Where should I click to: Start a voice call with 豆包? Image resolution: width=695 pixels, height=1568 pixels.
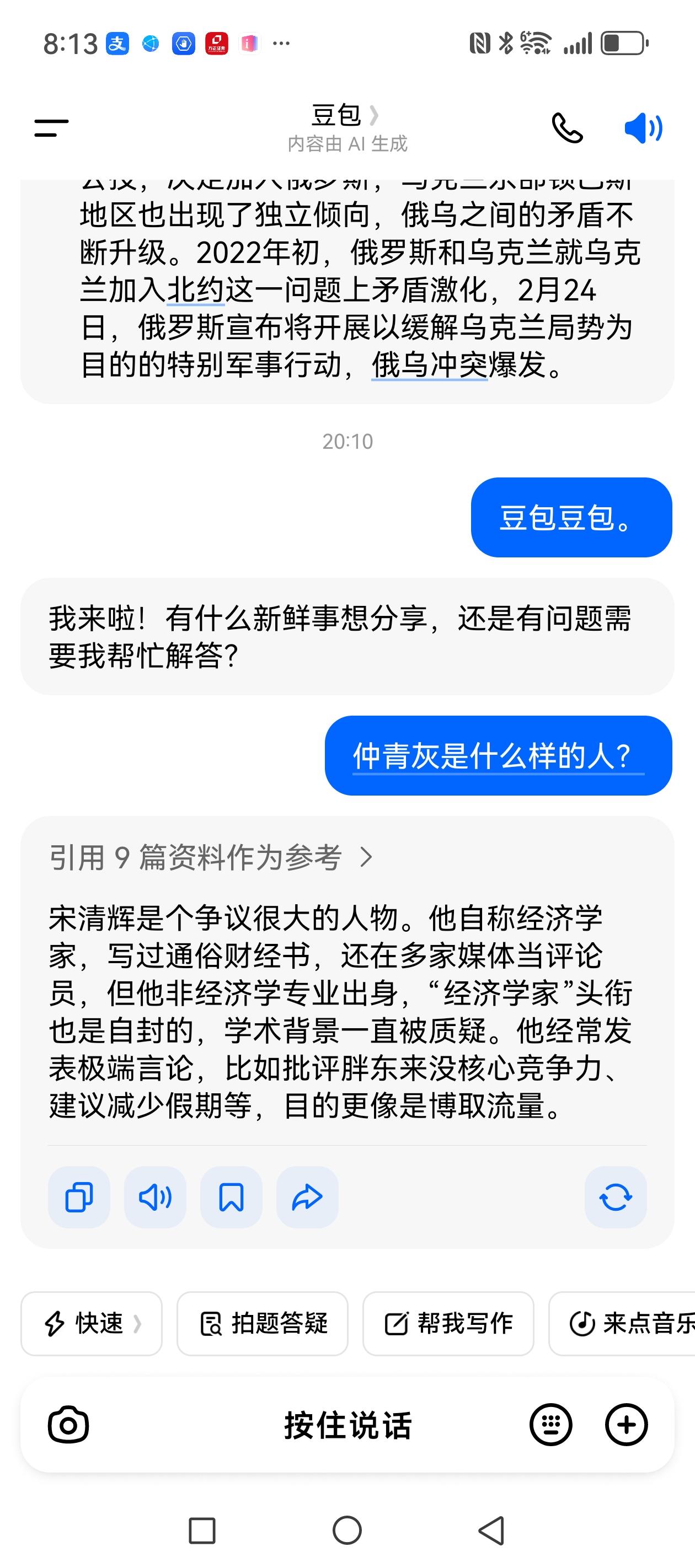(x=566, y=128)
